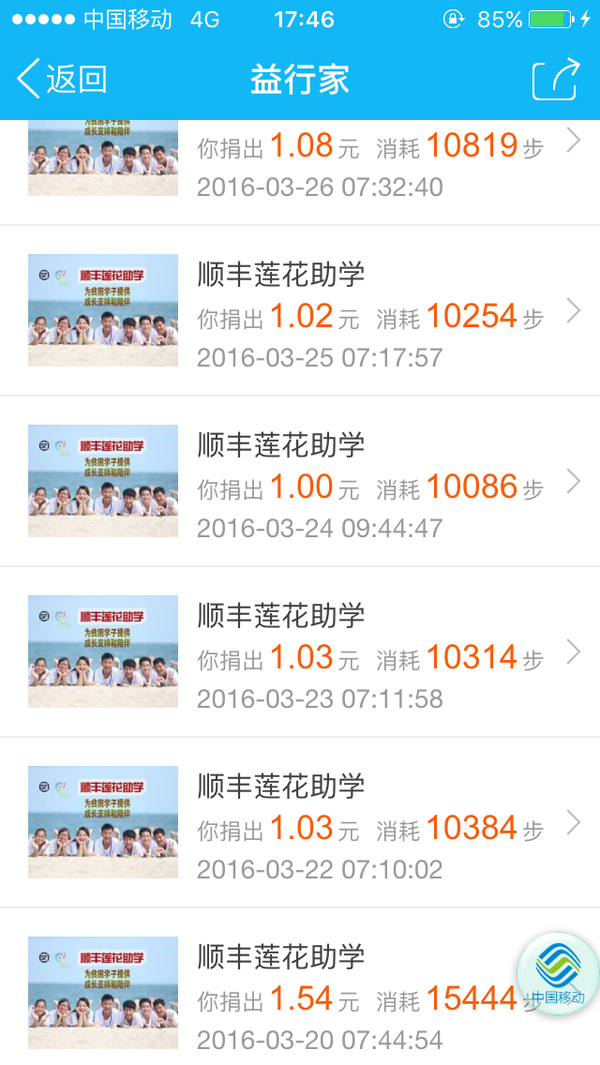The image size is (600, 1065).
Task: Open the 2016-03-26 donation record
Action: (x=300, y=173)
